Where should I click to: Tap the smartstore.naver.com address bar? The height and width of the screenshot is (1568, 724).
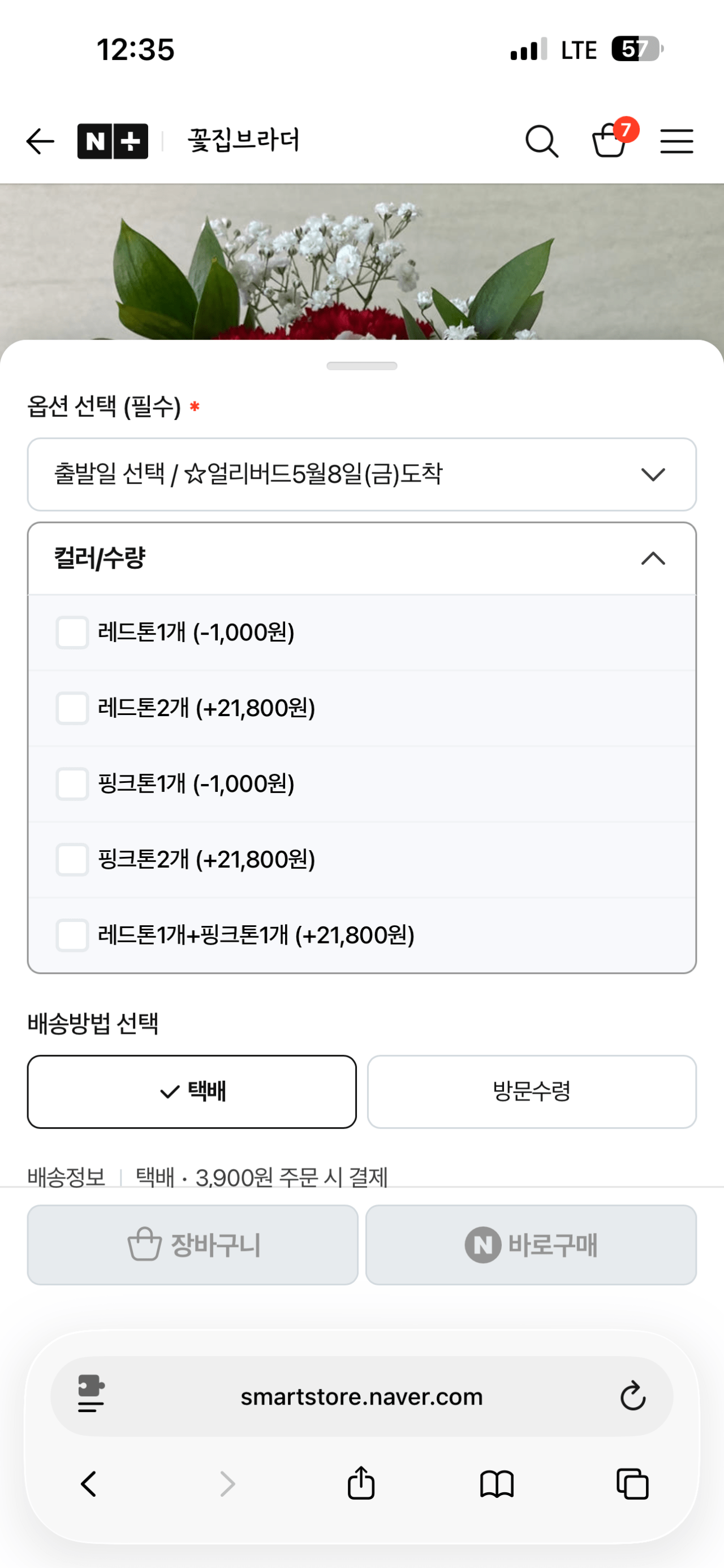point(361,1397)
